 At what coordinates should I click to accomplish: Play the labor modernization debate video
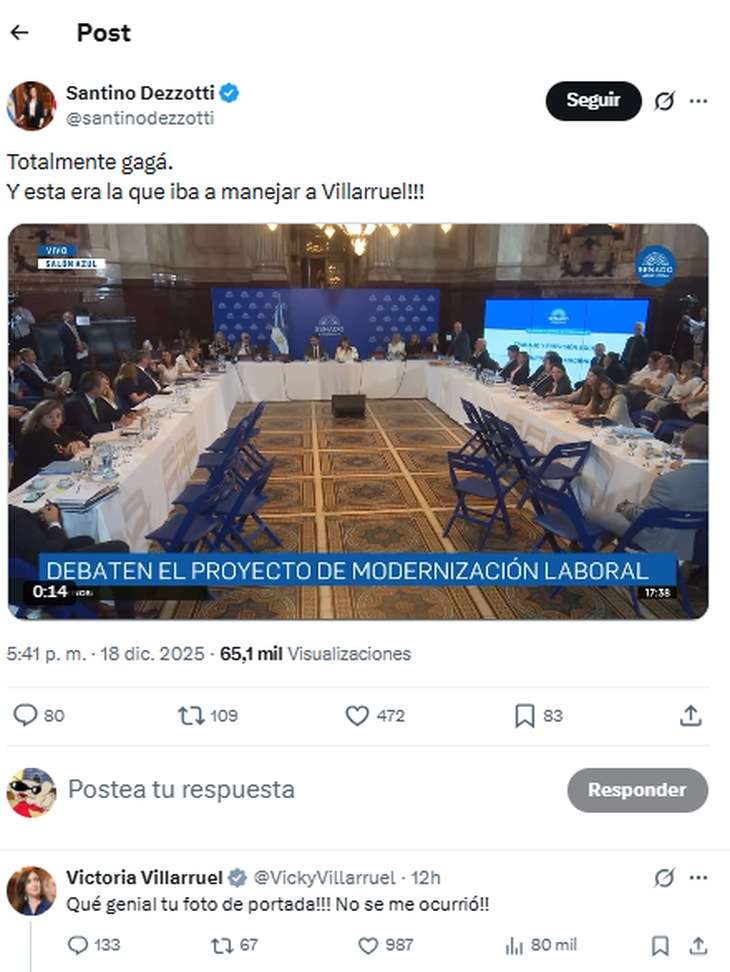click(x=358, y=421)
